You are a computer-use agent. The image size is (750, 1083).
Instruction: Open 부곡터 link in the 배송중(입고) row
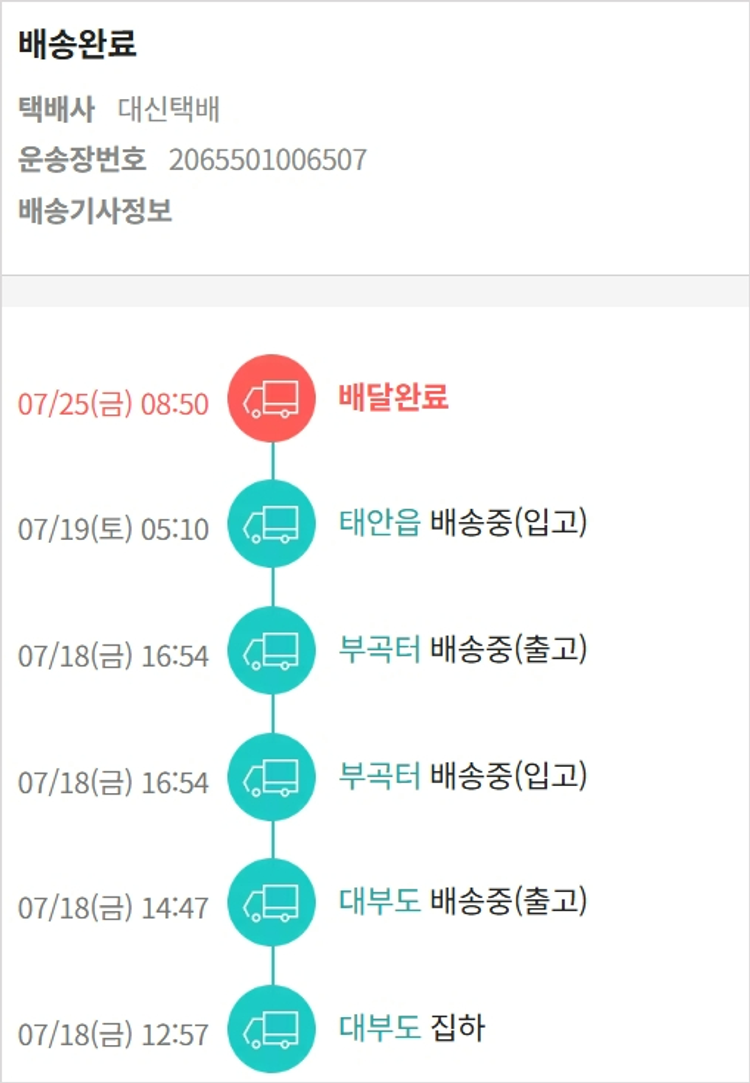click(379, 775)
